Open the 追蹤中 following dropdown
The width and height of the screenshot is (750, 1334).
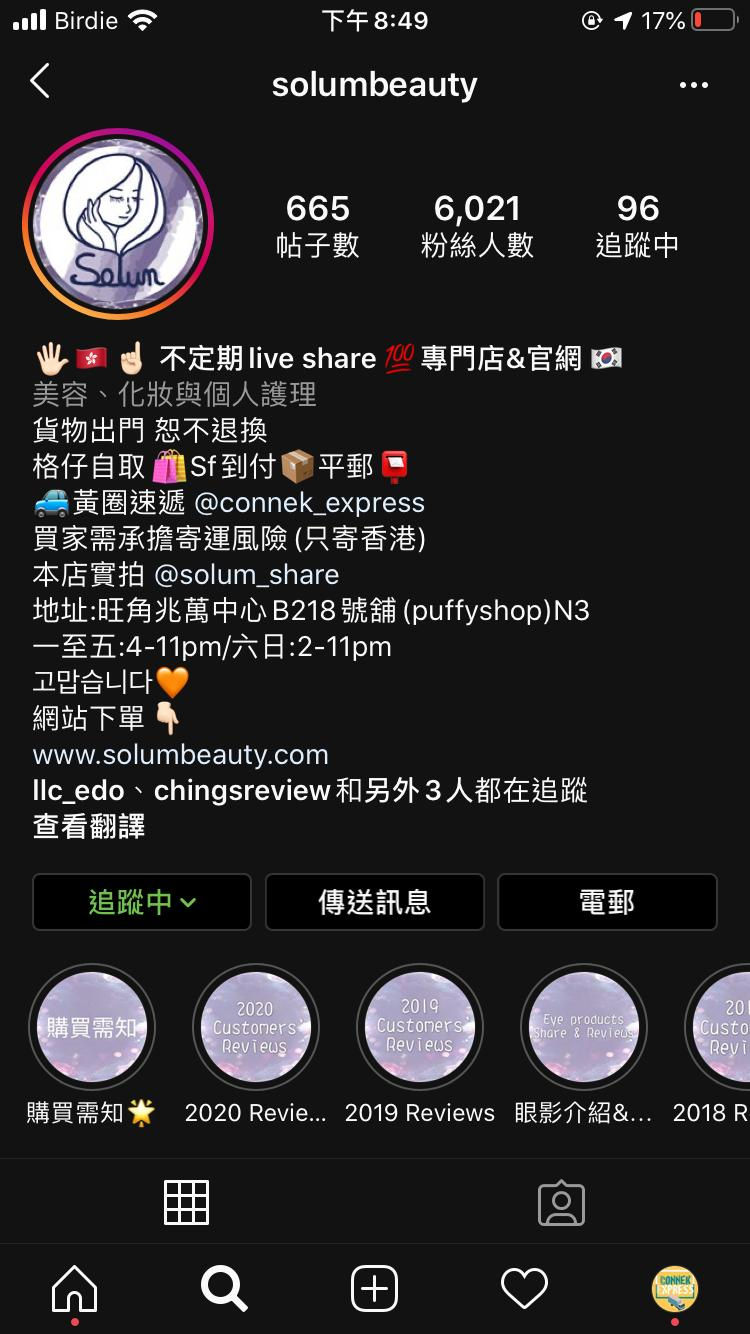point(142,902)
